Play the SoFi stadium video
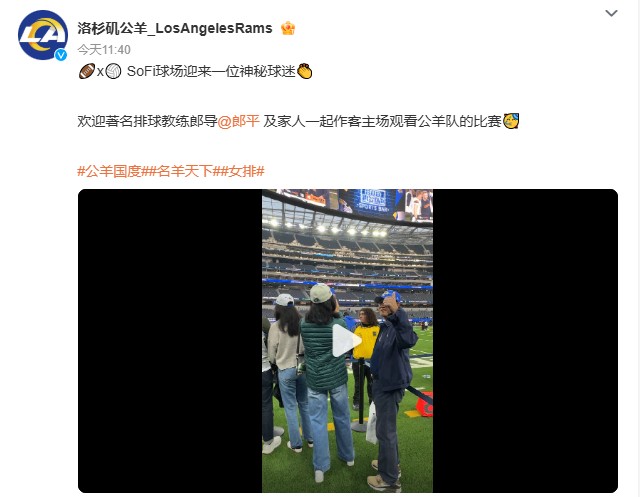The height and width of the screenshot is (497, 640). (x=347, y=340)
